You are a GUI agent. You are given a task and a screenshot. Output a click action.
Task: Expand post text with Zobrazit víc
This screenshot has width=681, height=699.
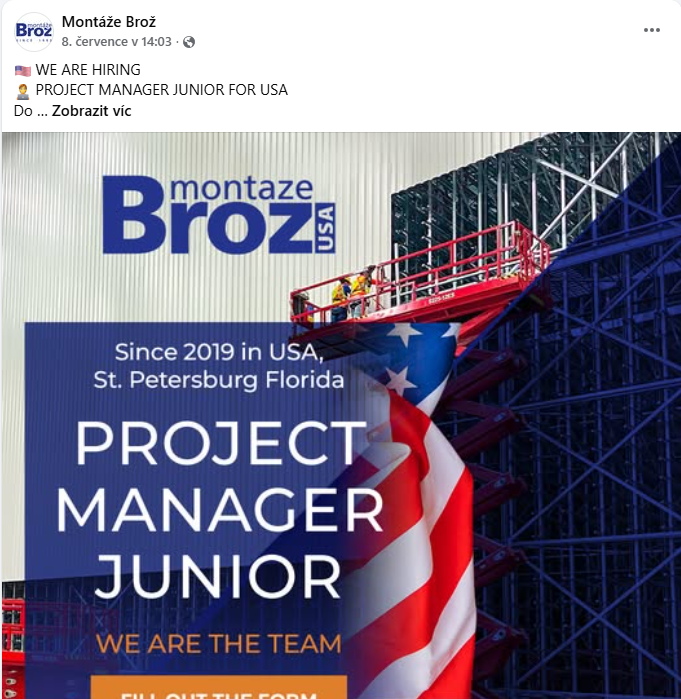tap(92, 111)
